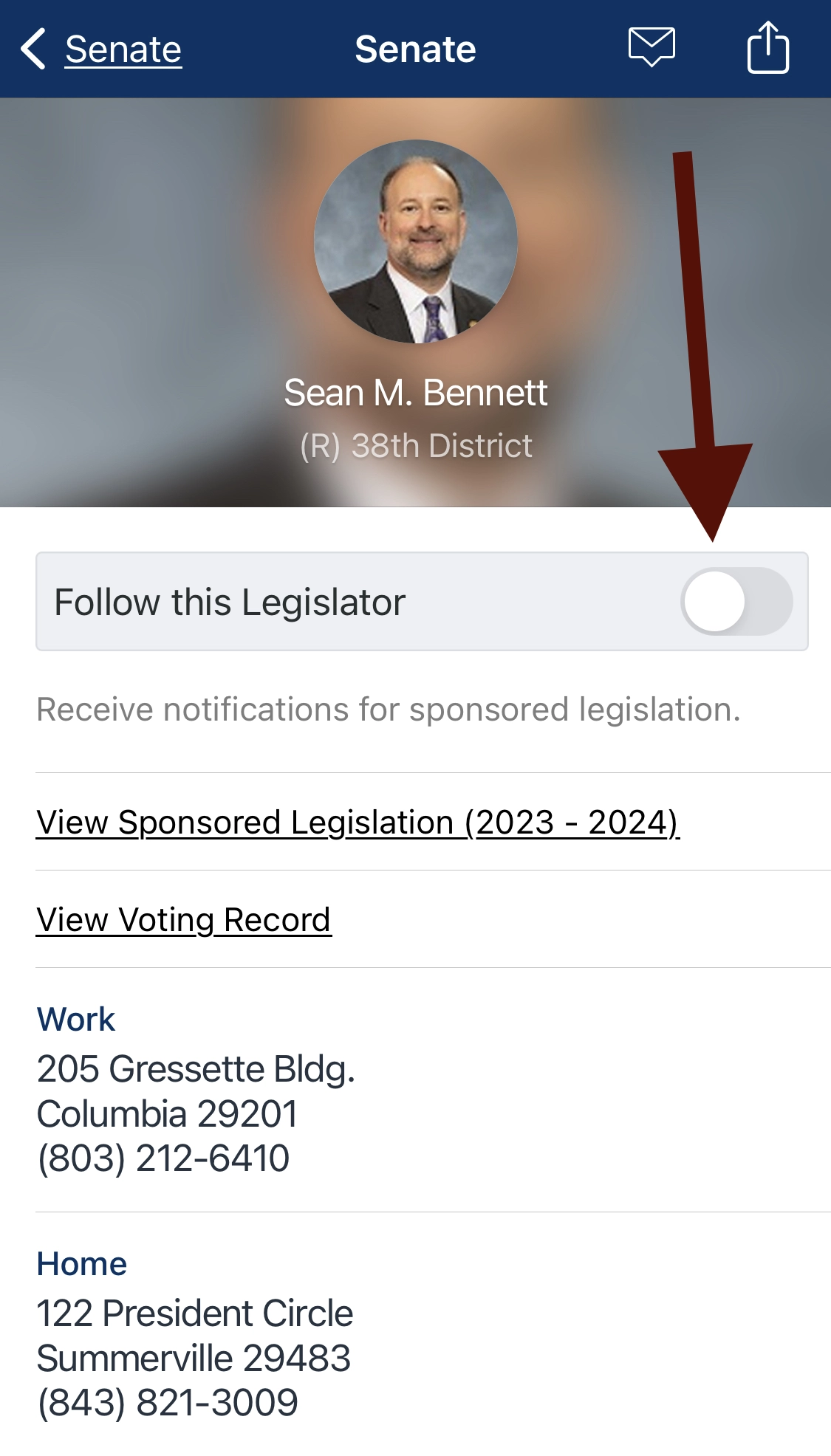
Task: Go back to the Senate list
Action: [101, 49]
